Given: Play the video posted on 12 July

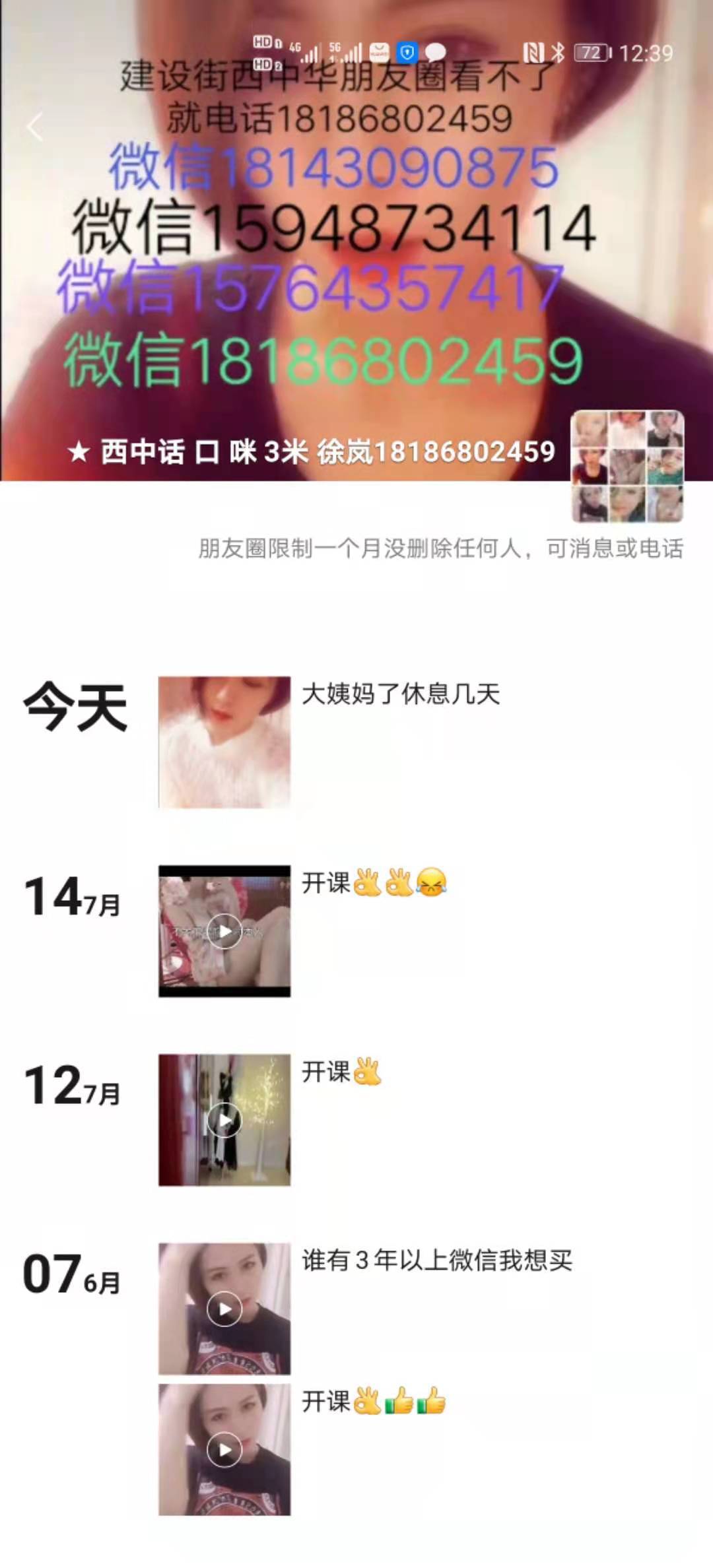Looking at the screenshot, I should (x=224, y=1120).
